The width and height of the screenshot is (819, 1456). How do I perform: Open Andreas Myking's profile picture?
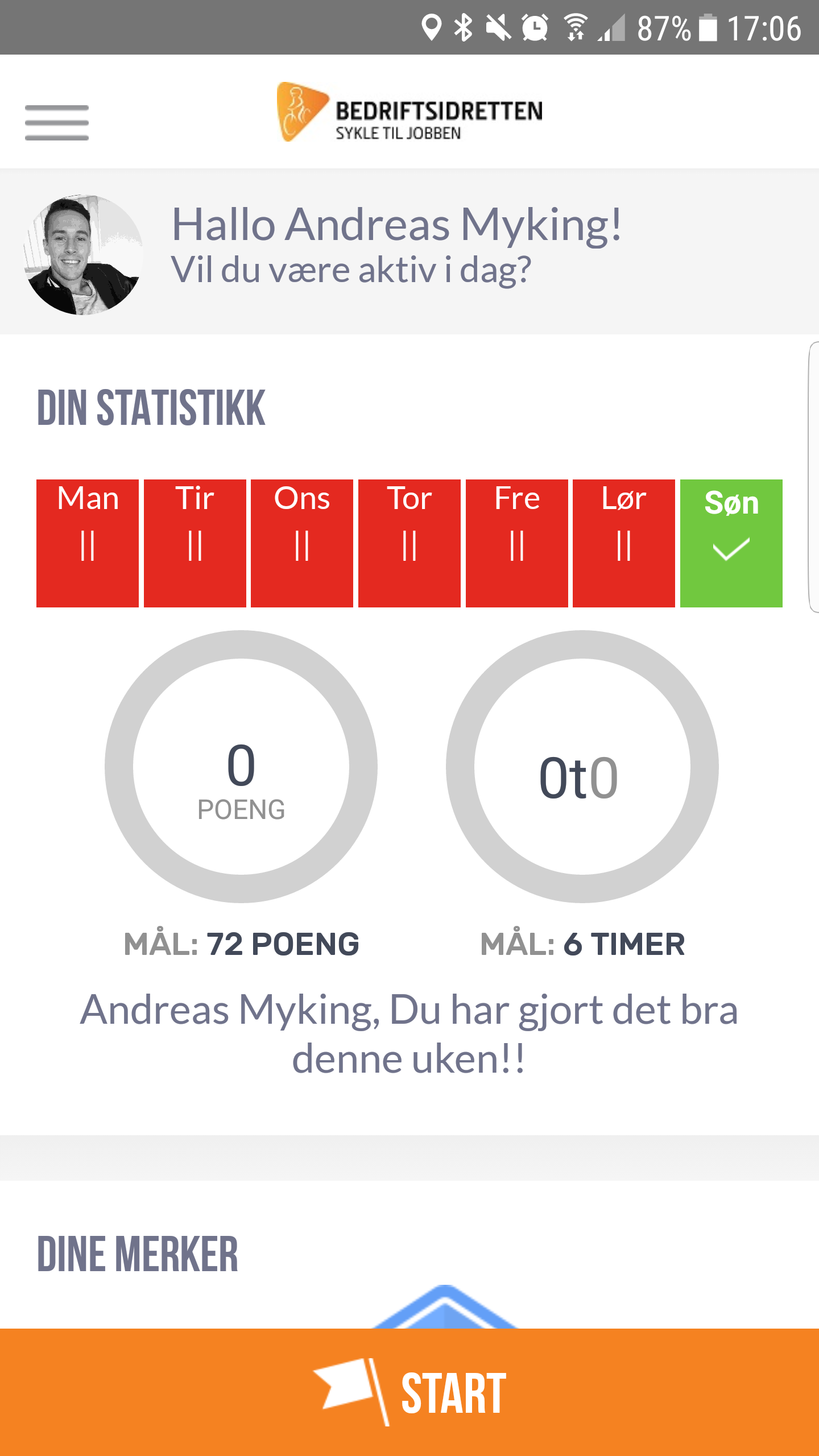pos(83,254)
